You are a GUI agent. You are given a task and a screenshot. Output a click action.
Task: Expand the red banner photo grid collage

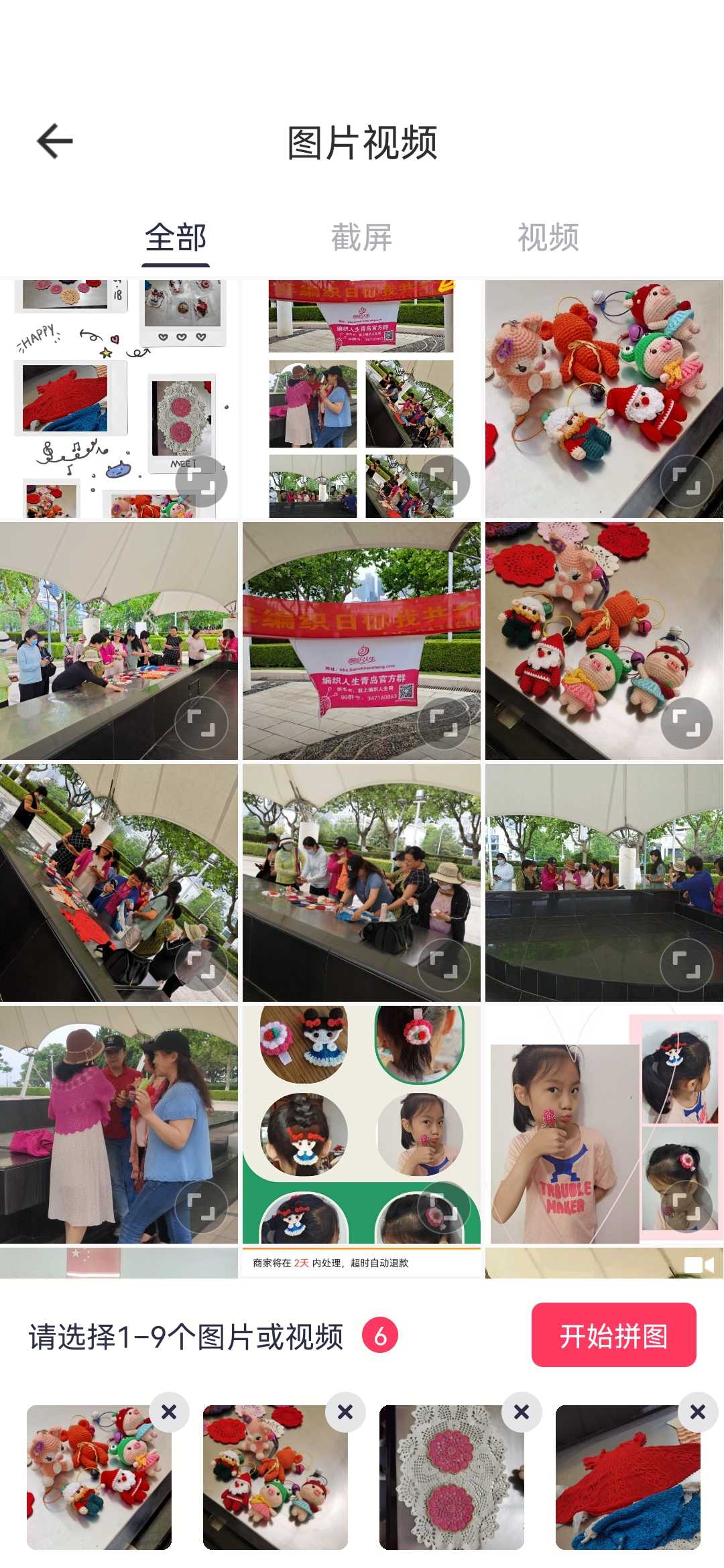[443, 481]
